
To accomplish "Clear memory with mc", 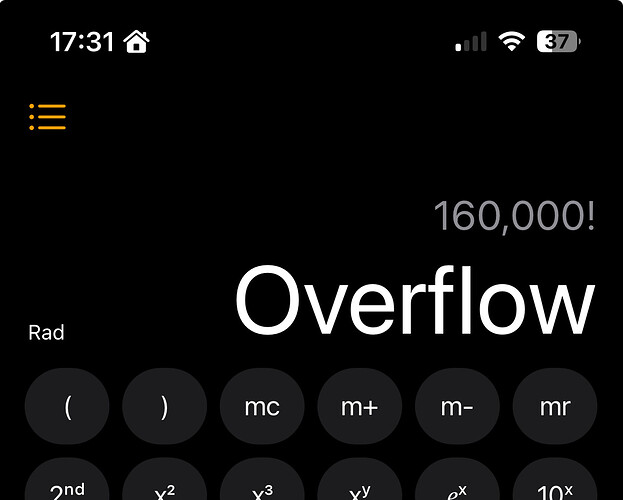I will point(262,407).
